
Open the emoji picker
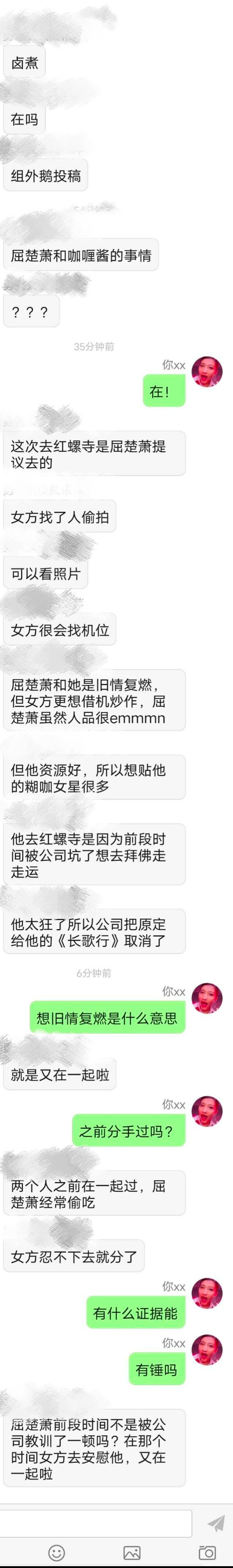click(57, 1552)
